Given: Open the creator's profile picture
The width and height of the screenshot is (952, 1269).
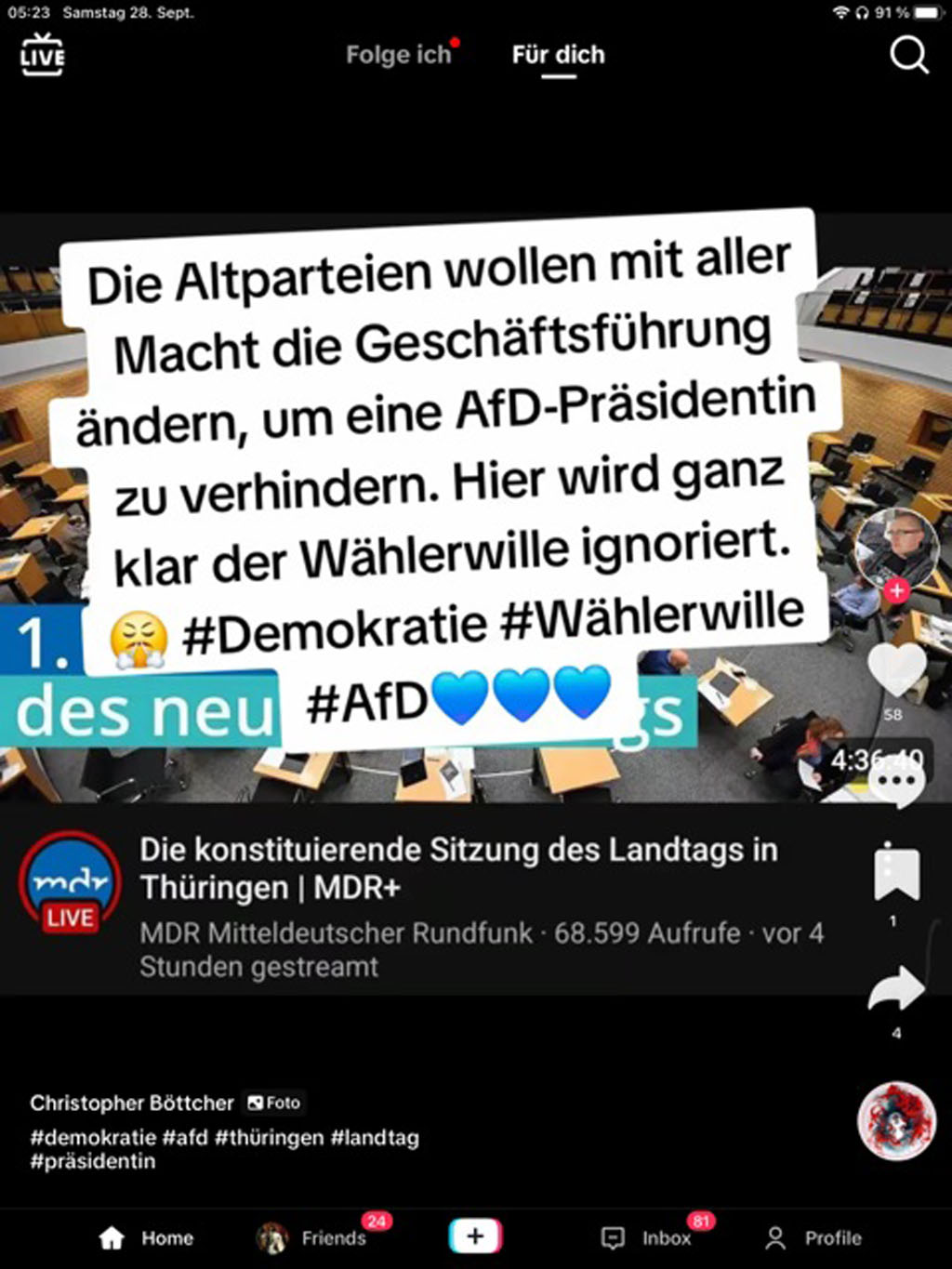Looking at the screenshot, I should (x=895, y=548).
